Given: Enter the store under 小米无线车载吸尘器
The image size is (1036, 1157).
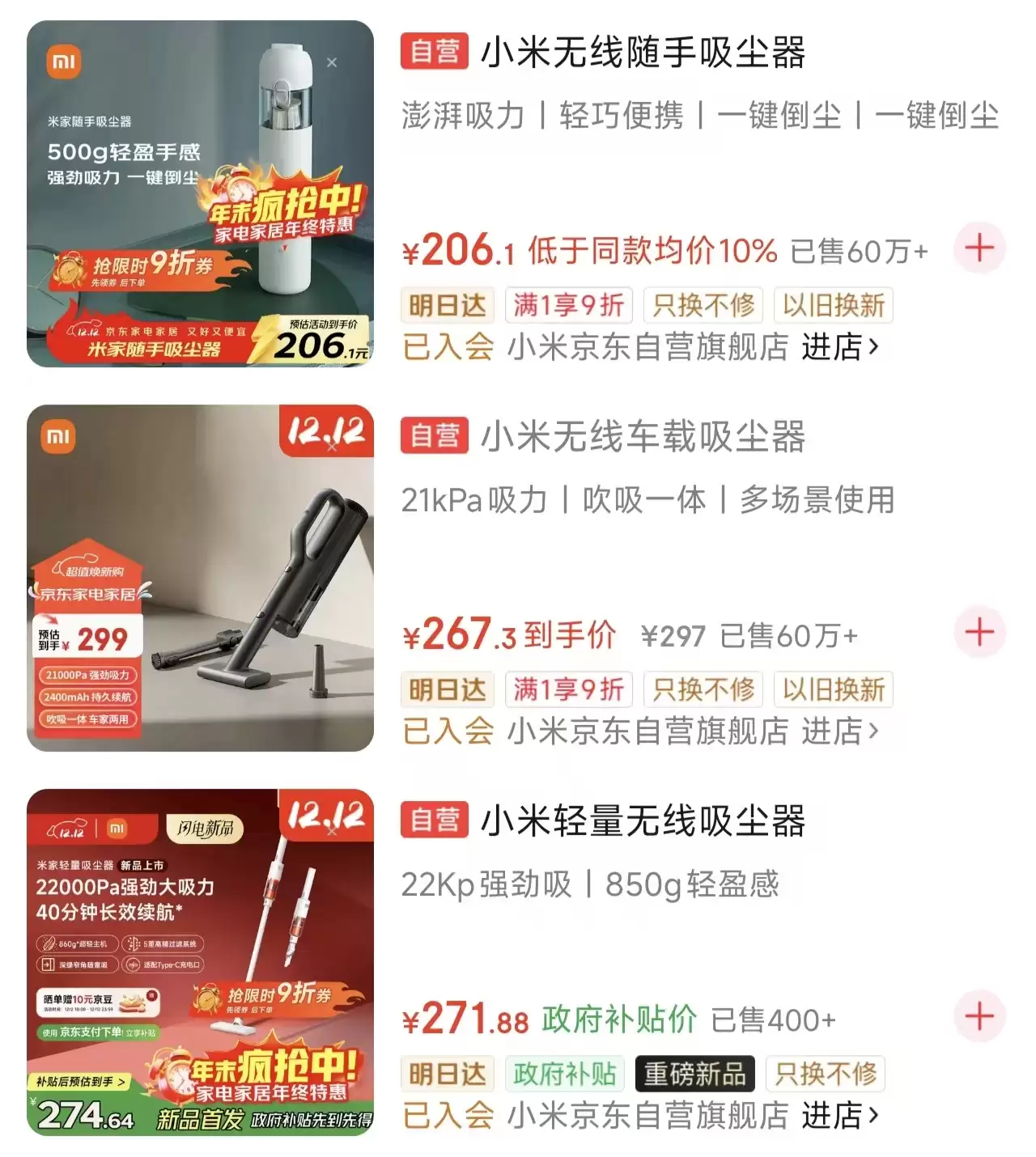Looking at the screenshot, I should click(839, 731).
